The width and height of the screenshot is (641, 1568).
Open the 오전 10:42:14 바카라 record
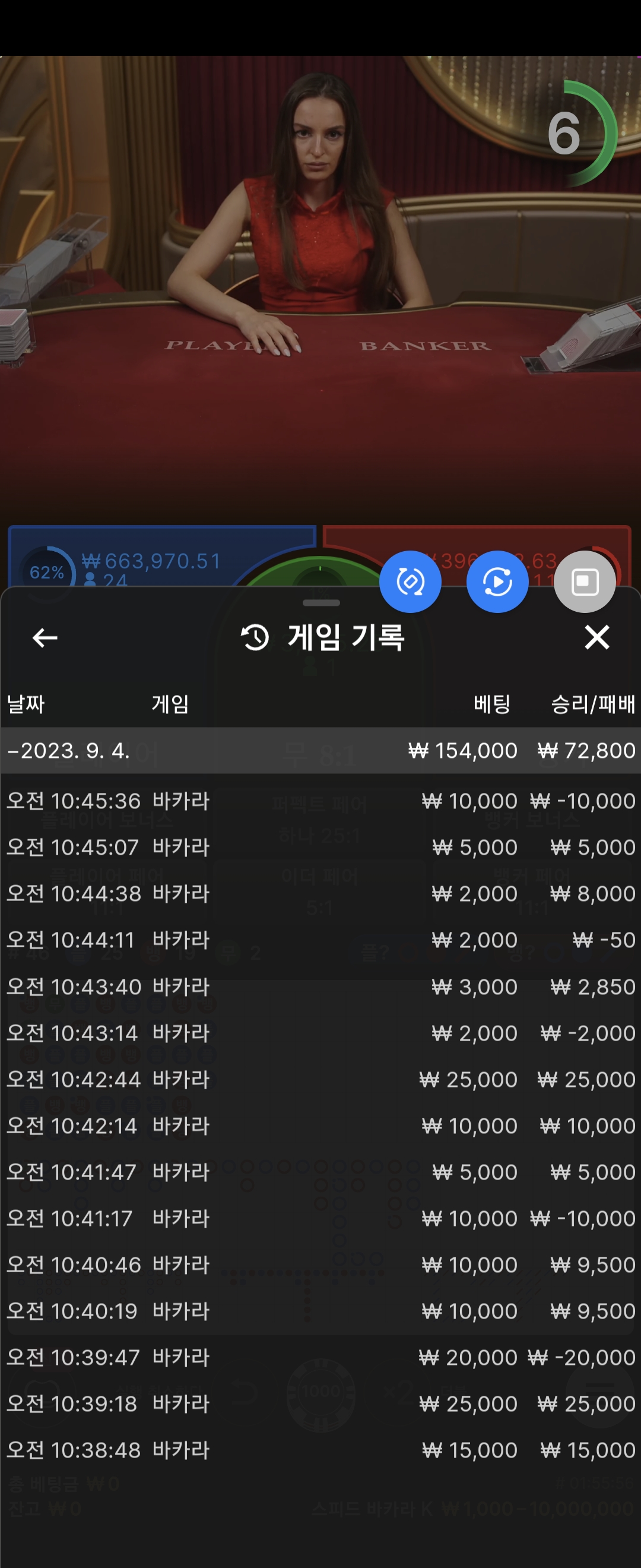coord(320,1126)
